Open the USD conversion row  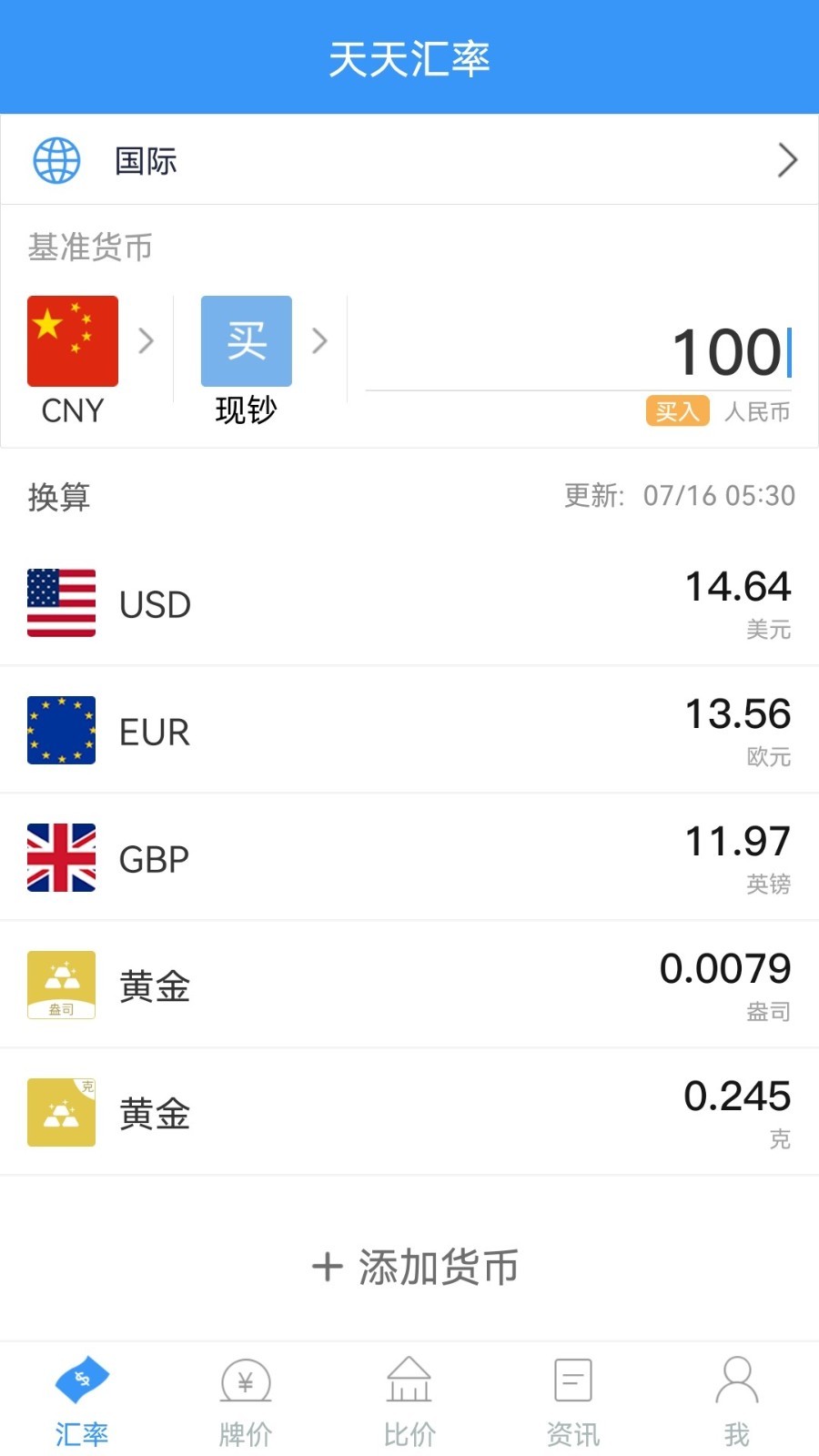(409, 602)
